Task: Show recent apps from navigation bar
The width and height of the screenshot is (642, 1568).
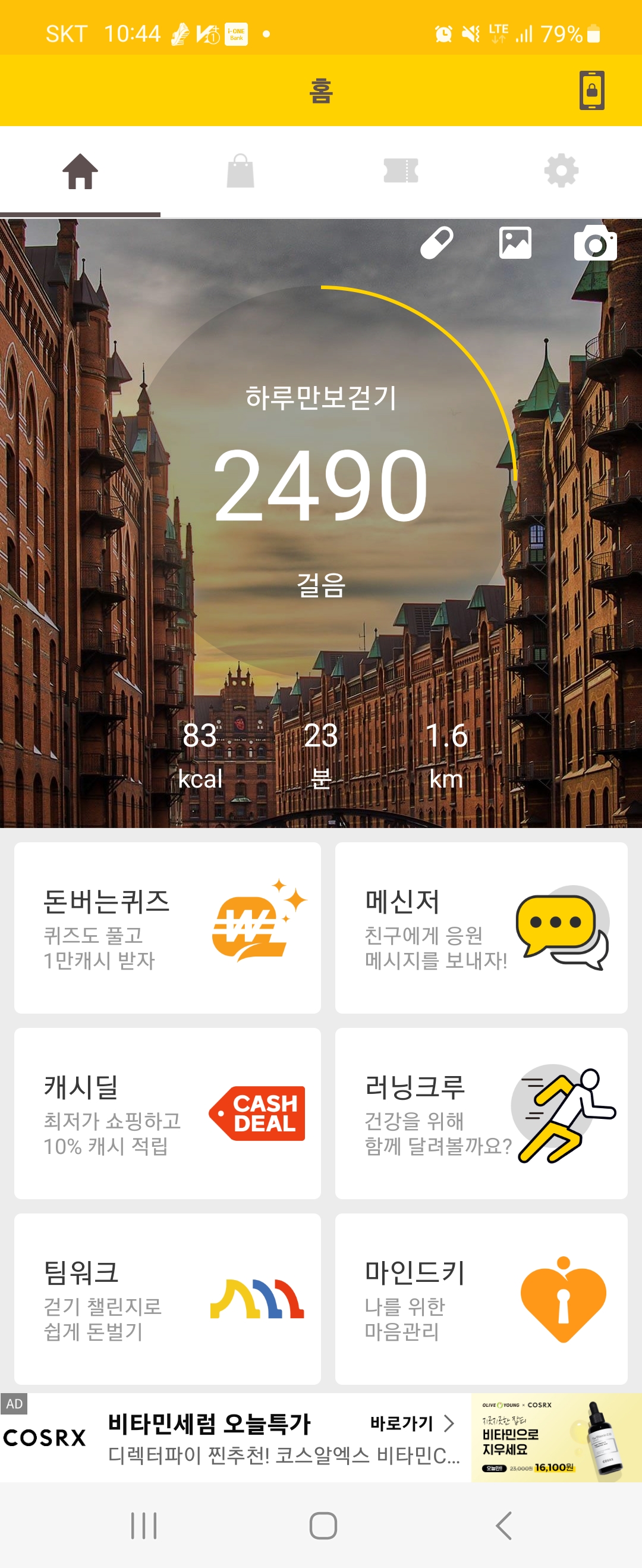Action: tap(144, 1525)
